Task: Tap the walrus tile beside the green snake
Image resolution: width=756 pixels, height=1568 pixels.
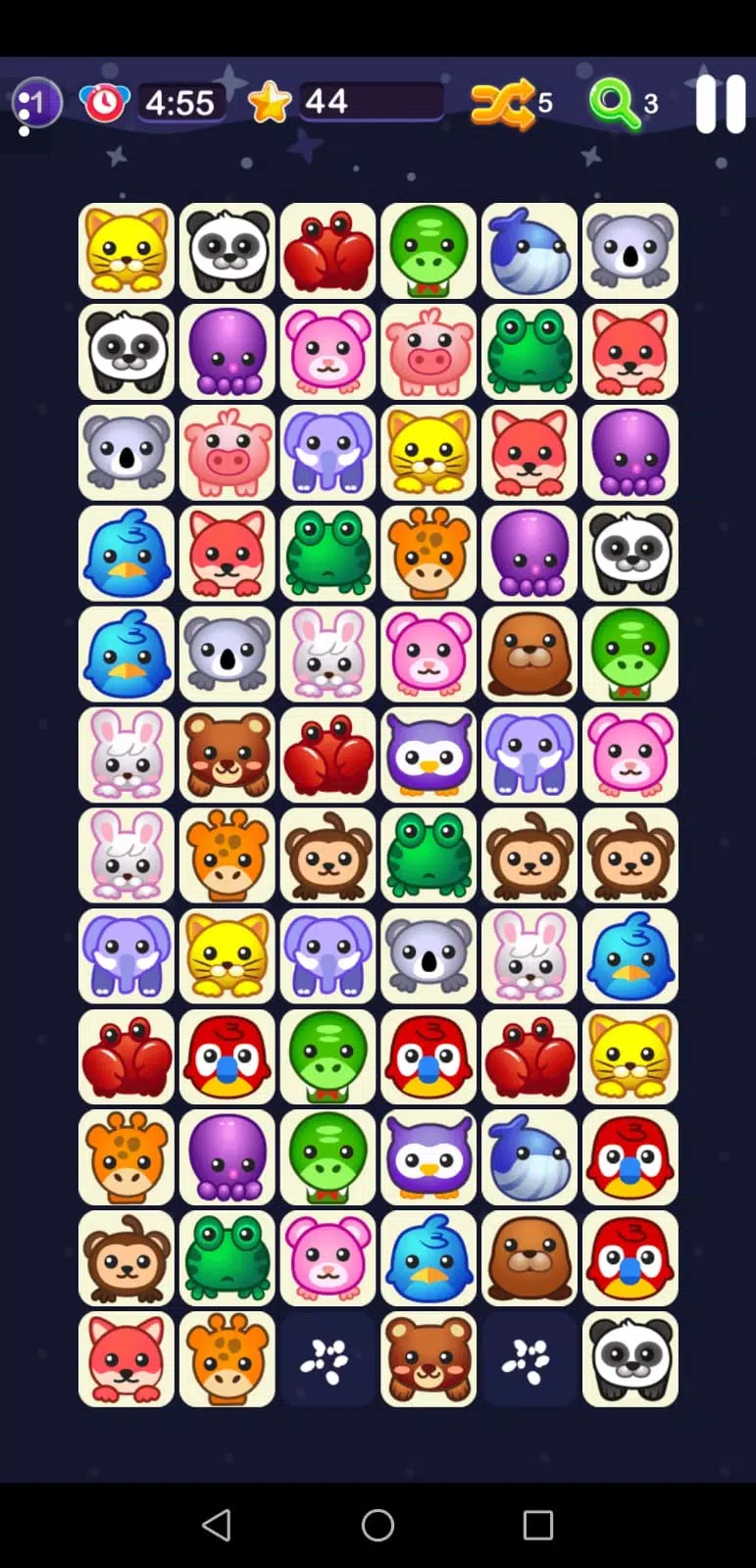Action: [x=529, y=654]
